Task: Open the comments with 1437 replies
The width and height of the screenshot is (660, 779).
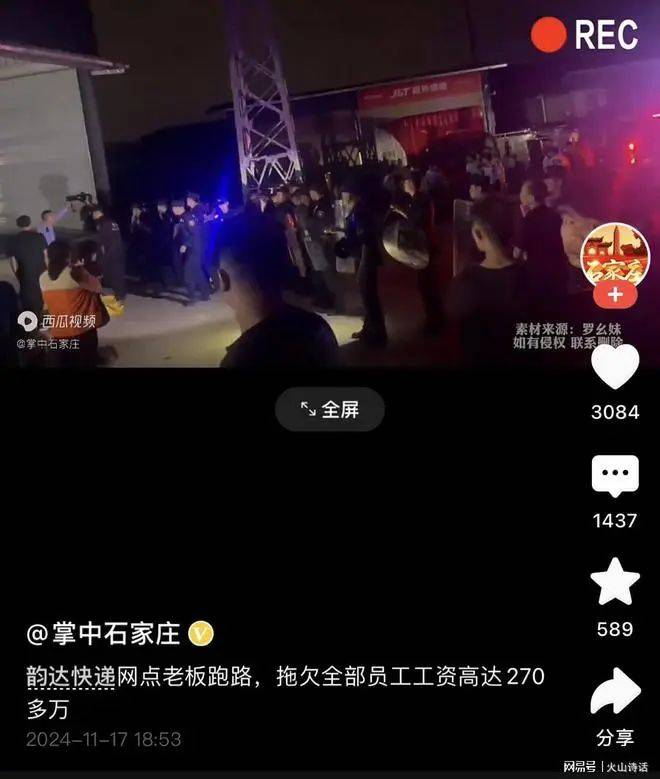Action: coord(615,477)
